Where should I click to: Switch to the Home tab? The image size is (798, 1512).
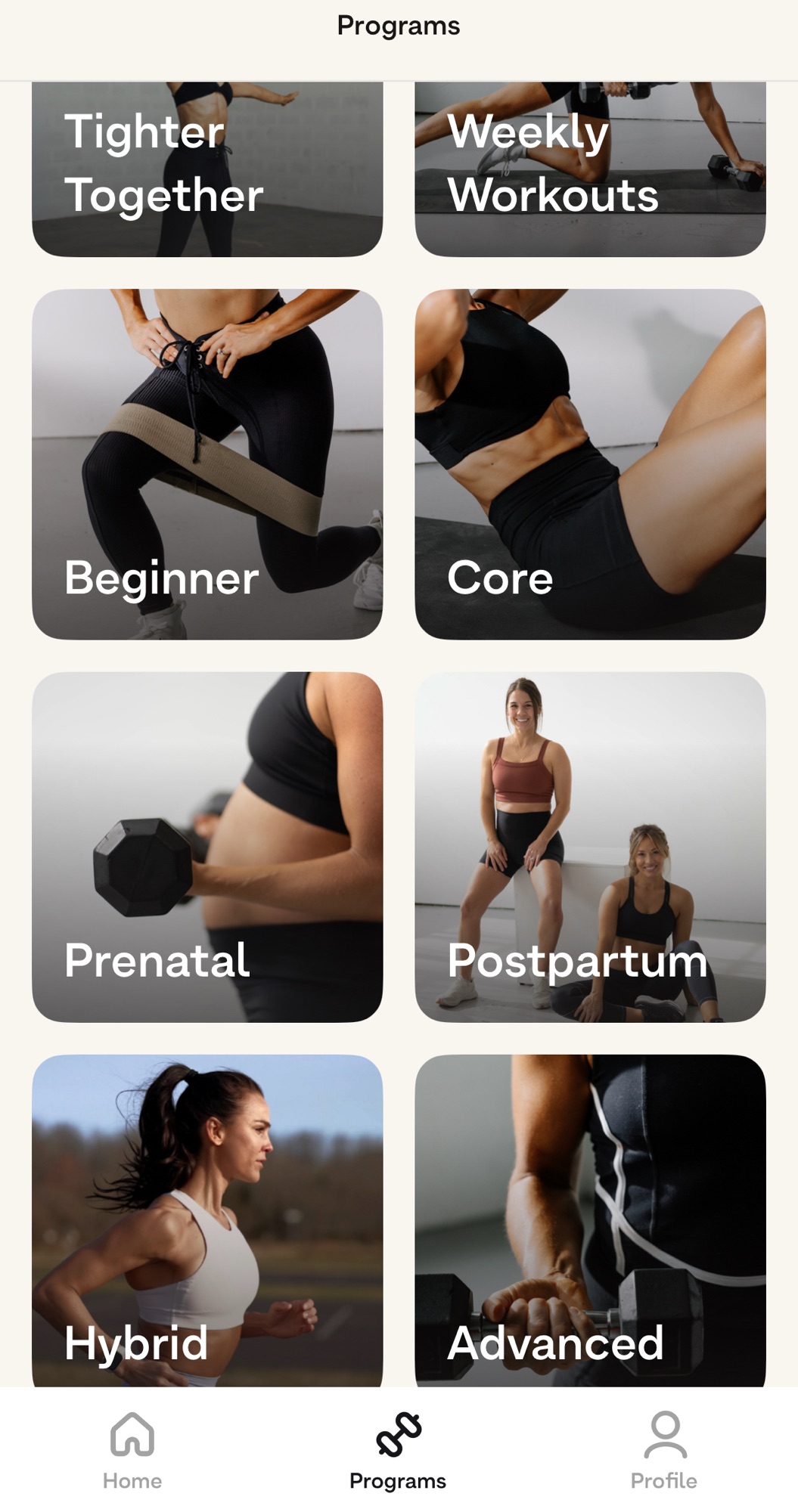click(132, 1450)
